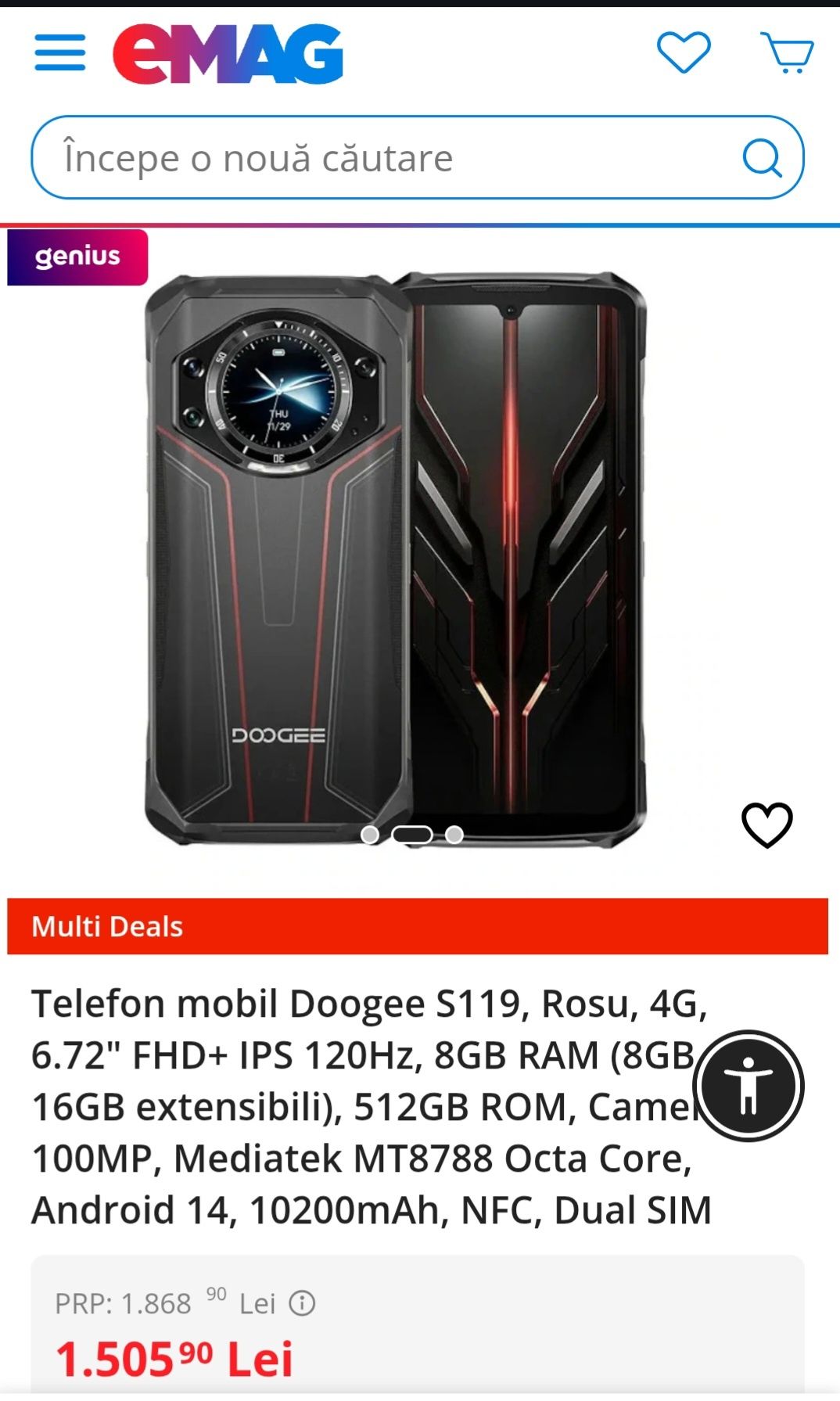Jump to the third image dot

454,835
